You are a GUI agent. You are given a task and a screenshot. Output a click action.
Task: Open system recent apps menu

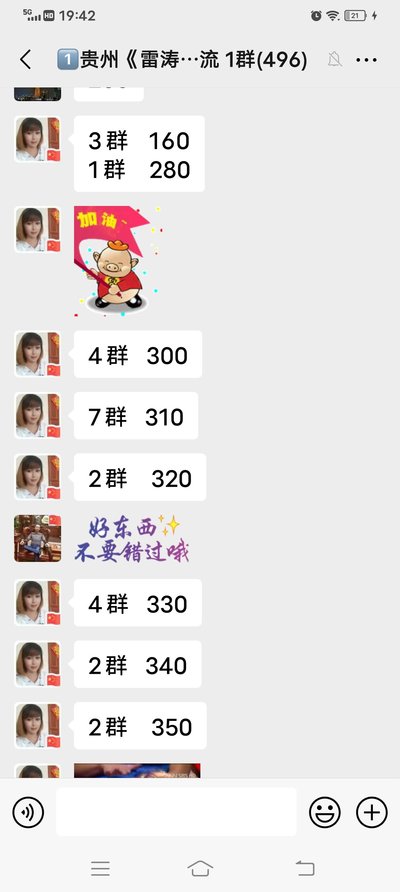(x=101, y=868)
